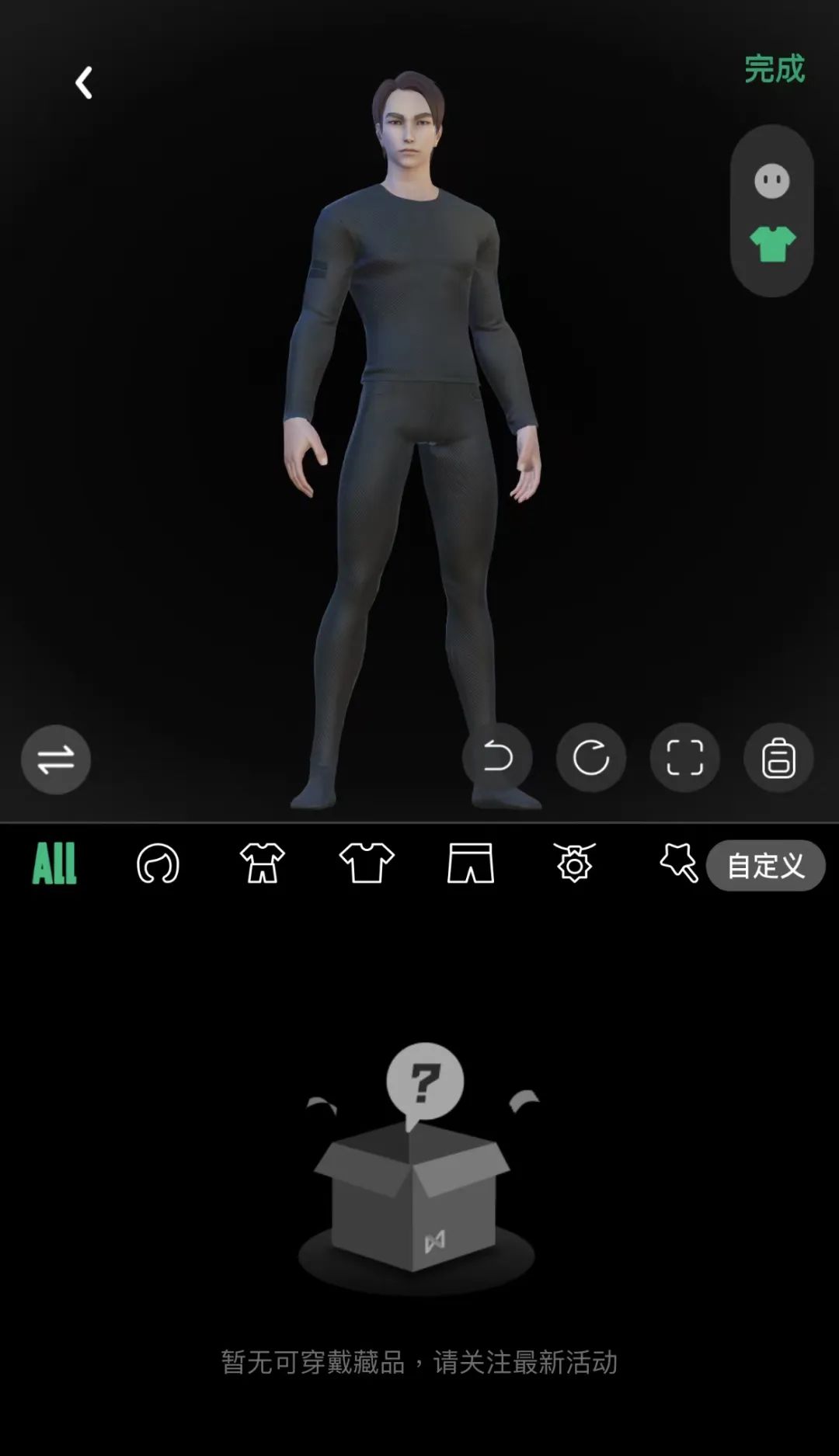Tap the 自定义 customize button
Viewport: 839px width, 1456px height.
(765, 865)
